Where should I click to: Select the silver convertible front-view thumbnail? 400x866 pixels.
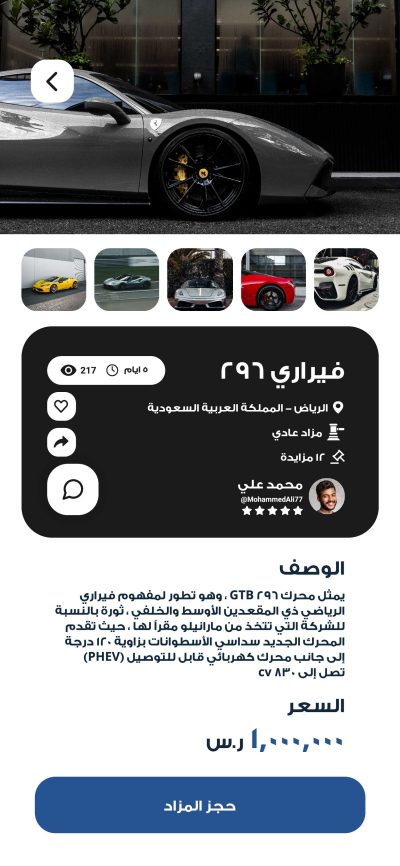coord(200,279)
